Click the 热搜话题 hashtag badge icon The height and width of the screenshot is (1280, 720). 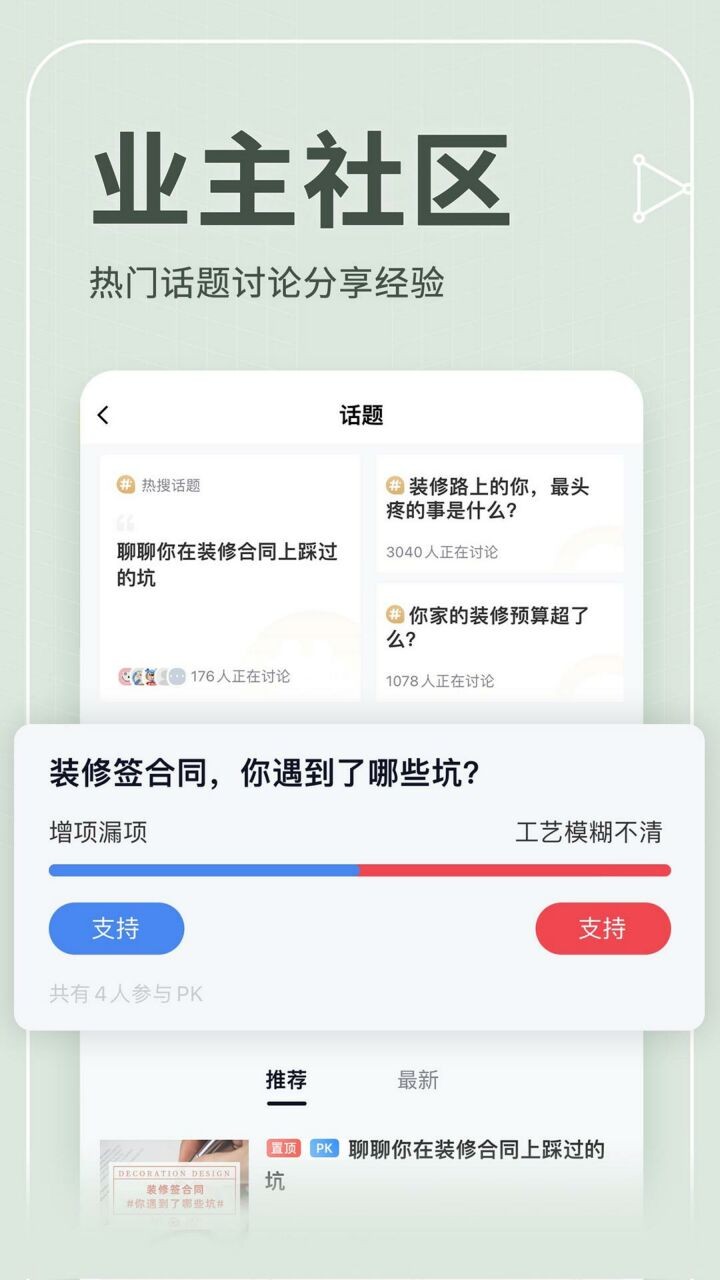point(124,484)
